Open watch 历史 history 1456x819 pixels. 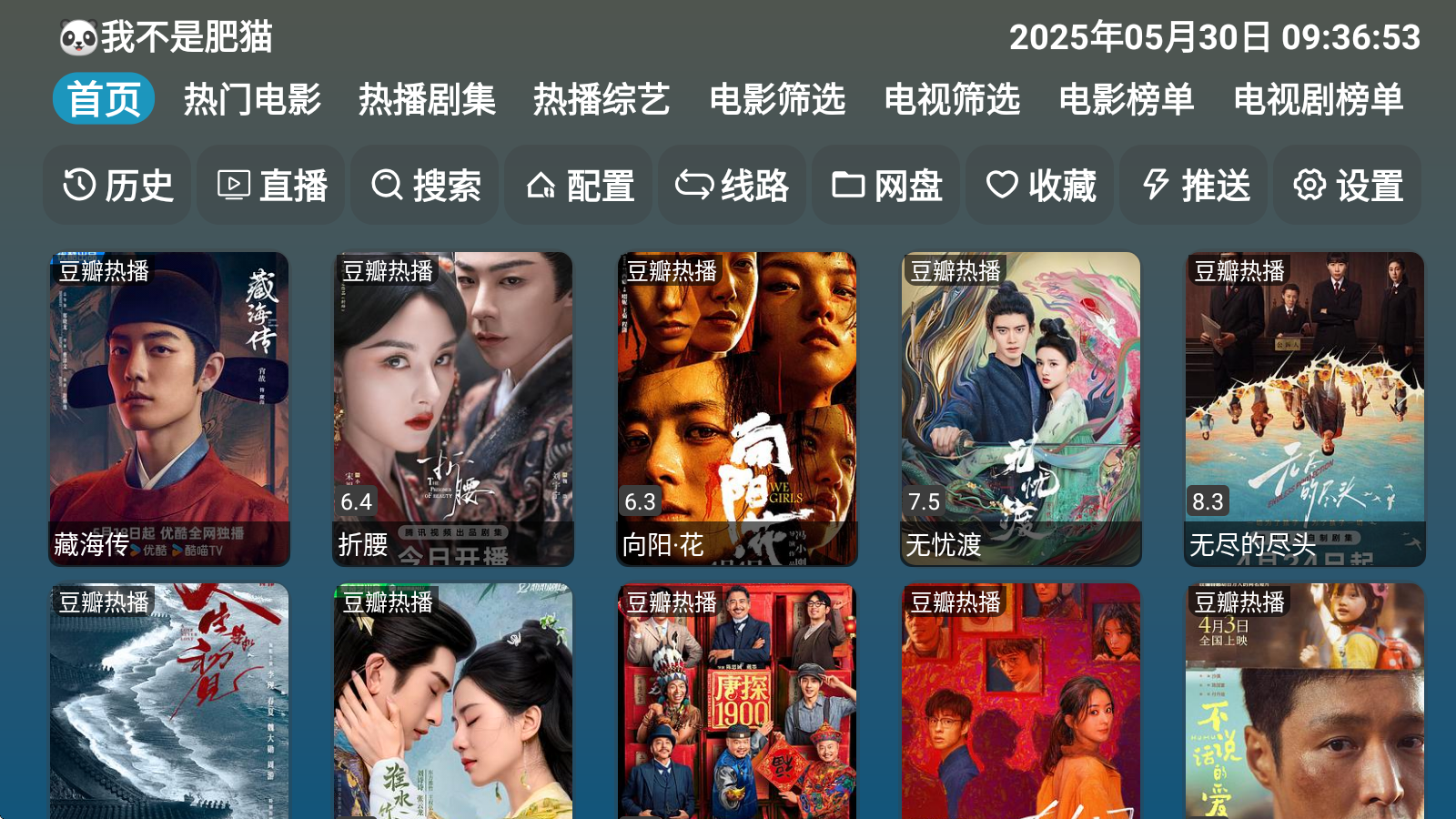[117, 186]
